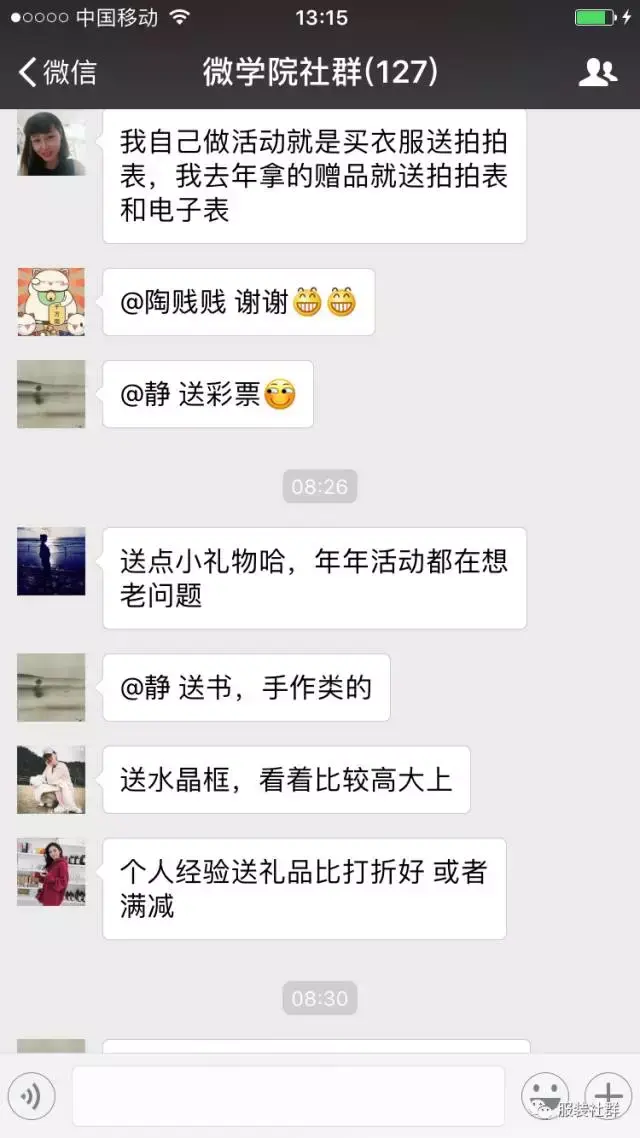
Task: View profile of sender thanking @陶贱贱
Action: [51, 302]
